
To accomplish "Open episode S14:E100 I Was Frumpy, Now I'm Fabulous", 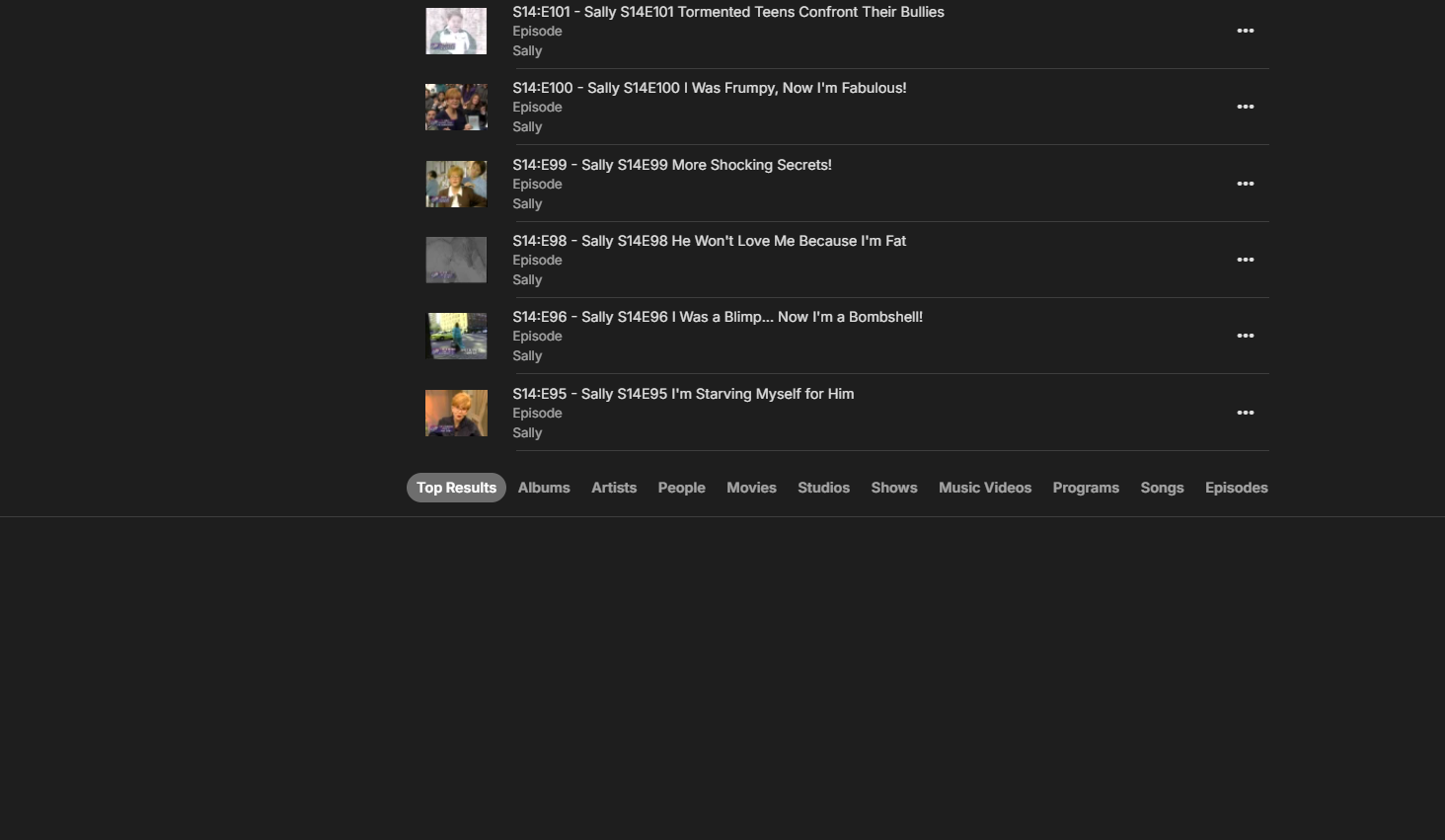I will coord(709,88).
